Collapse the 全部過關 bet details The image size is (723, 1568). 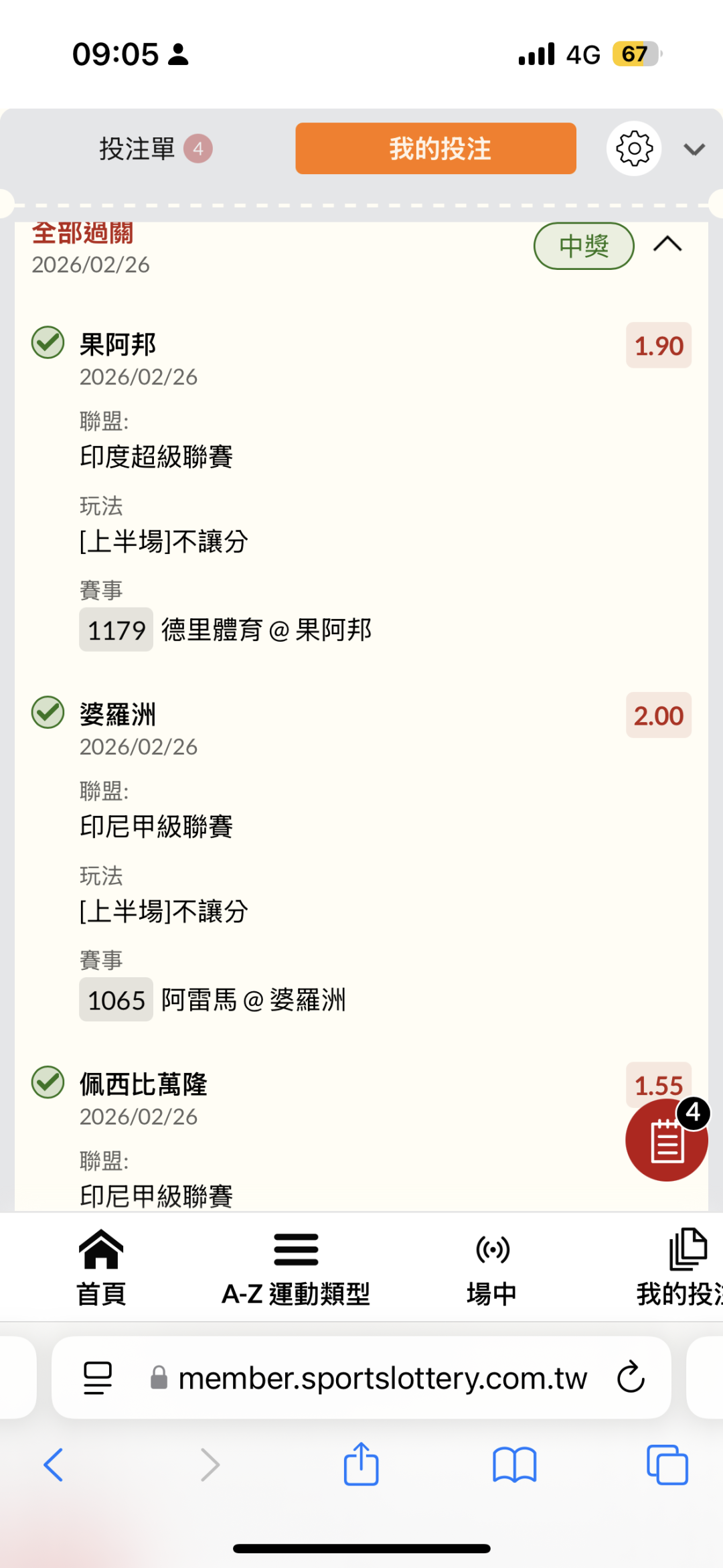(667, 244)
